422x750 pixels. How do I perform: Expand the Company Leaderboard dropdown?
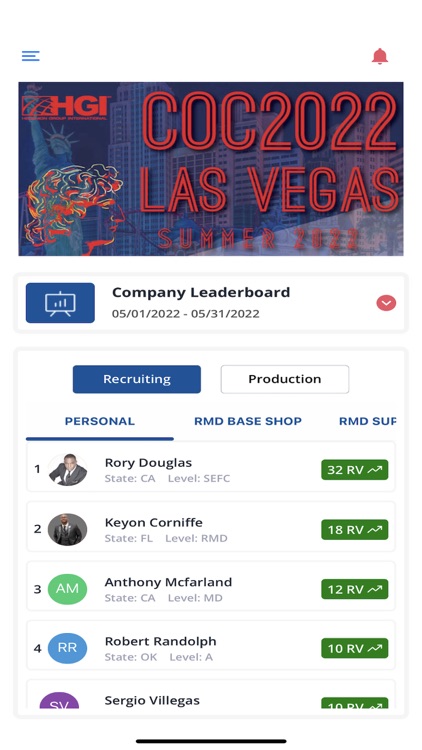(x=386, y=303)
